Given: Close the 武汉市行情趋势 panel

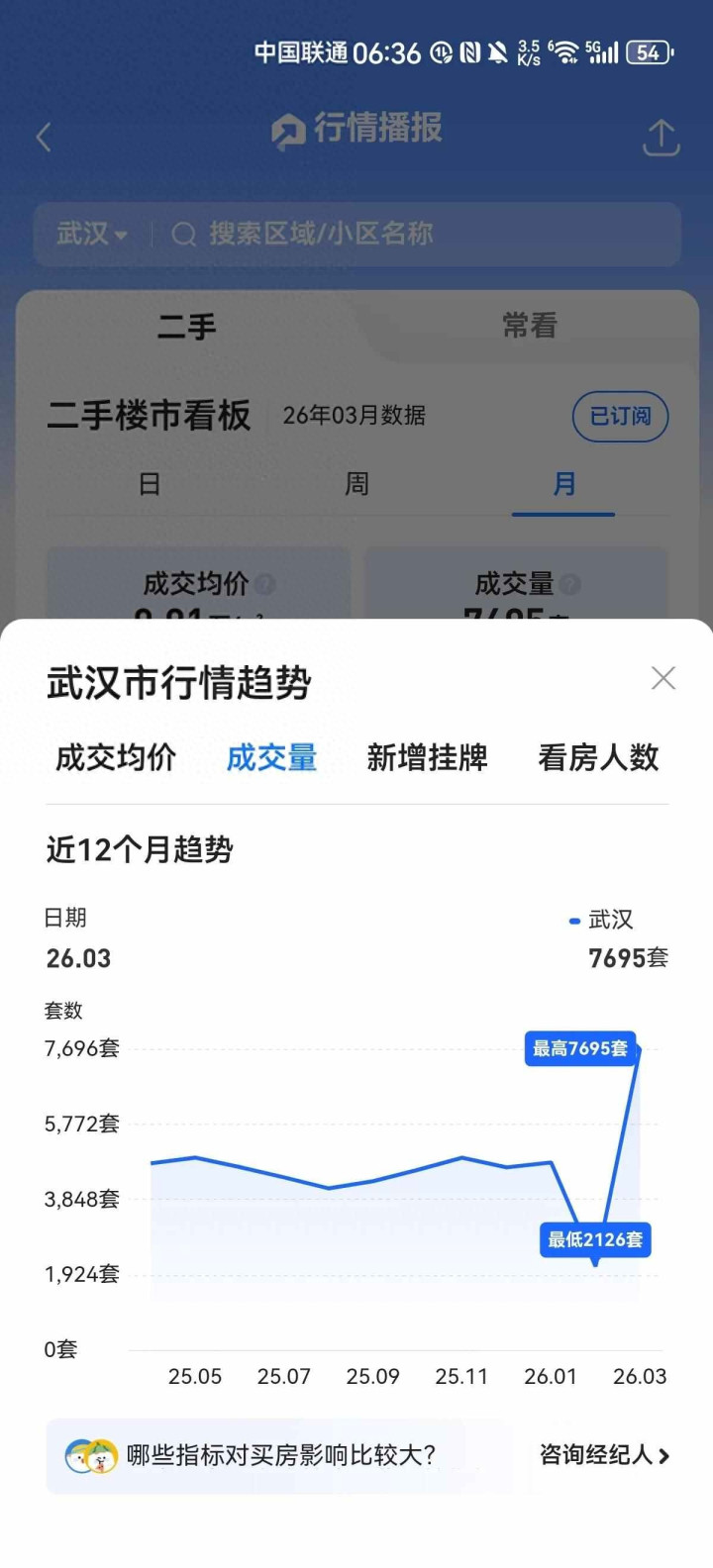Looking at the screenshot, I should 662,678.
